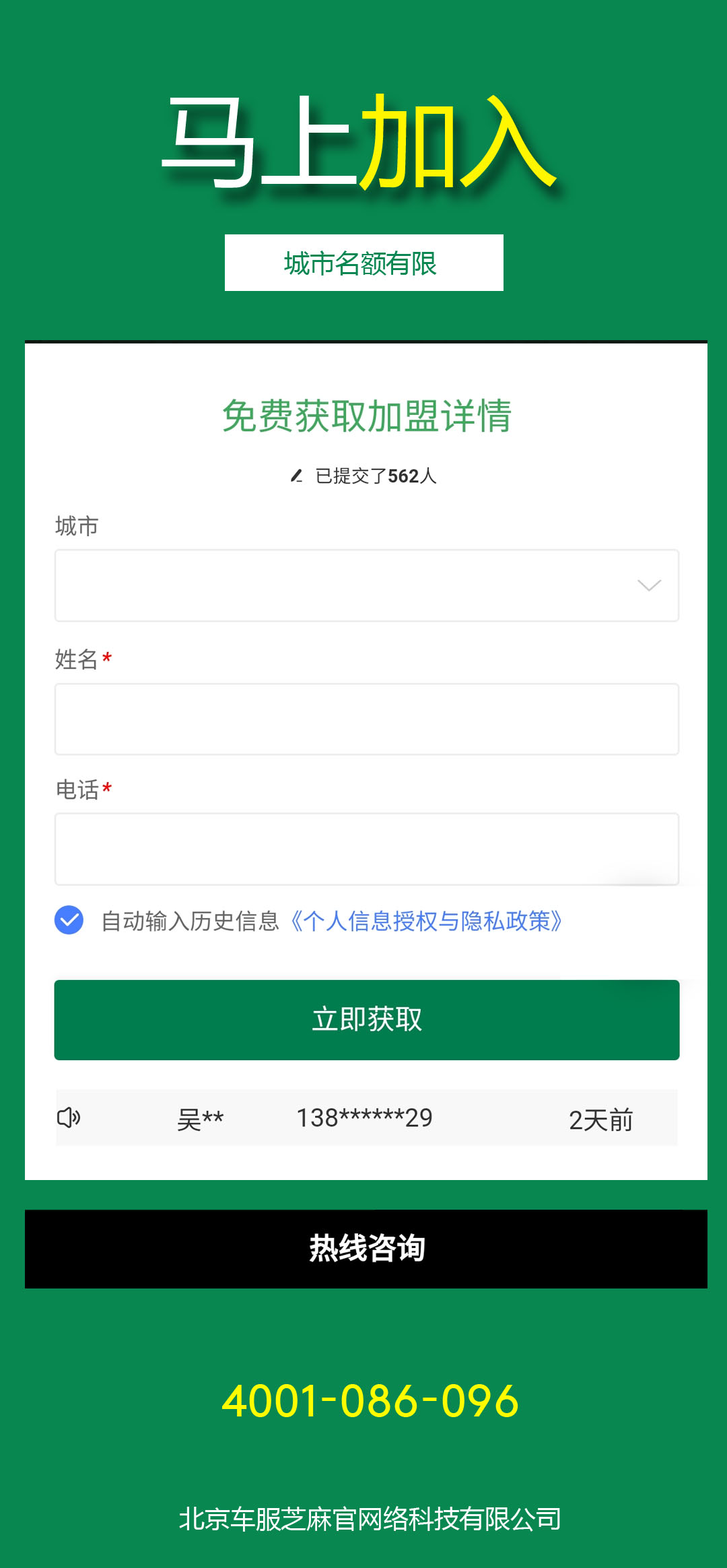Tap the 热线咨询 hotline button

click(366, 1249)
